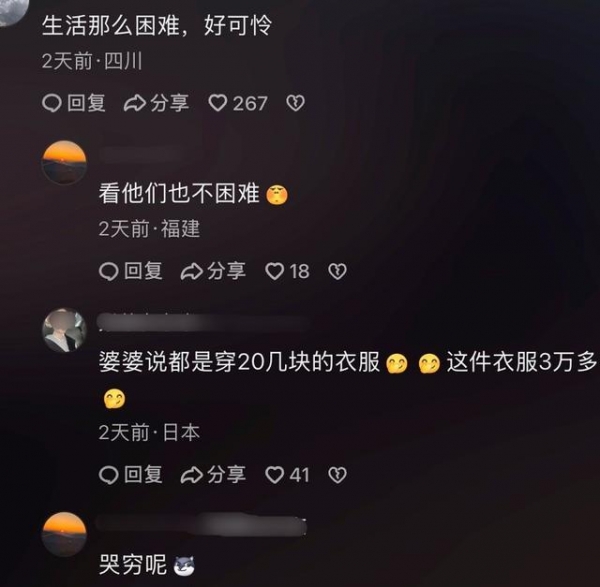Dislike the 婆婆说 comment

click(x=338, y=475)
